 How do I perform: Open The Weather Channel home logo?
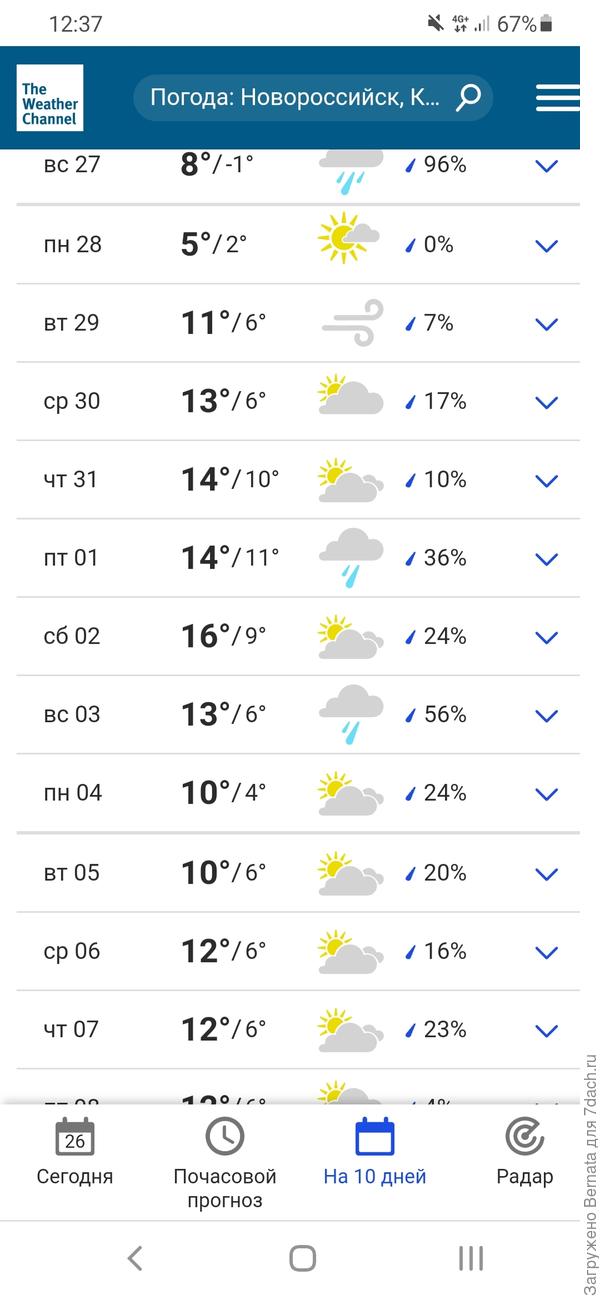[50, 98]
